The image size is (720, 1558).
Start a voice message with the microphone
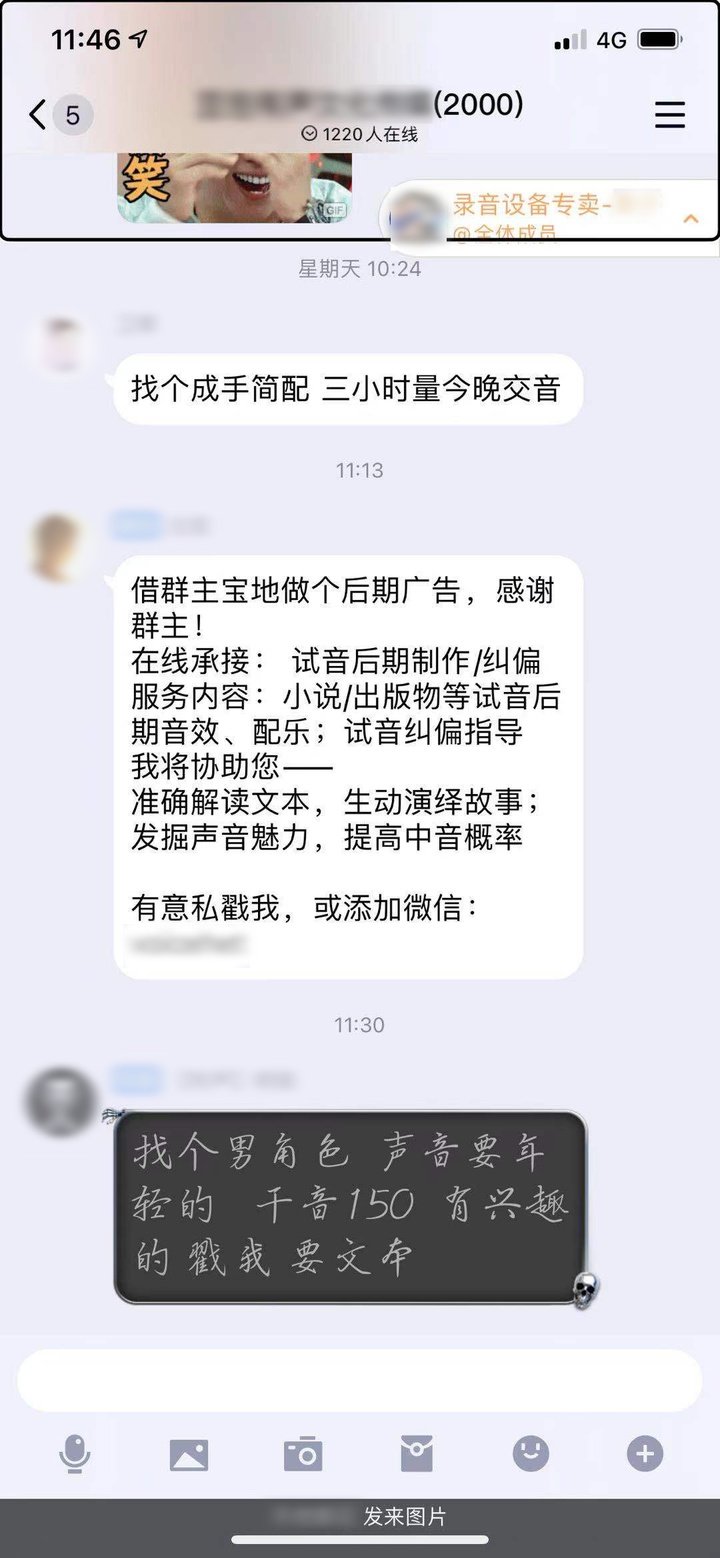pyautogui.click(x=75, y=1453)
